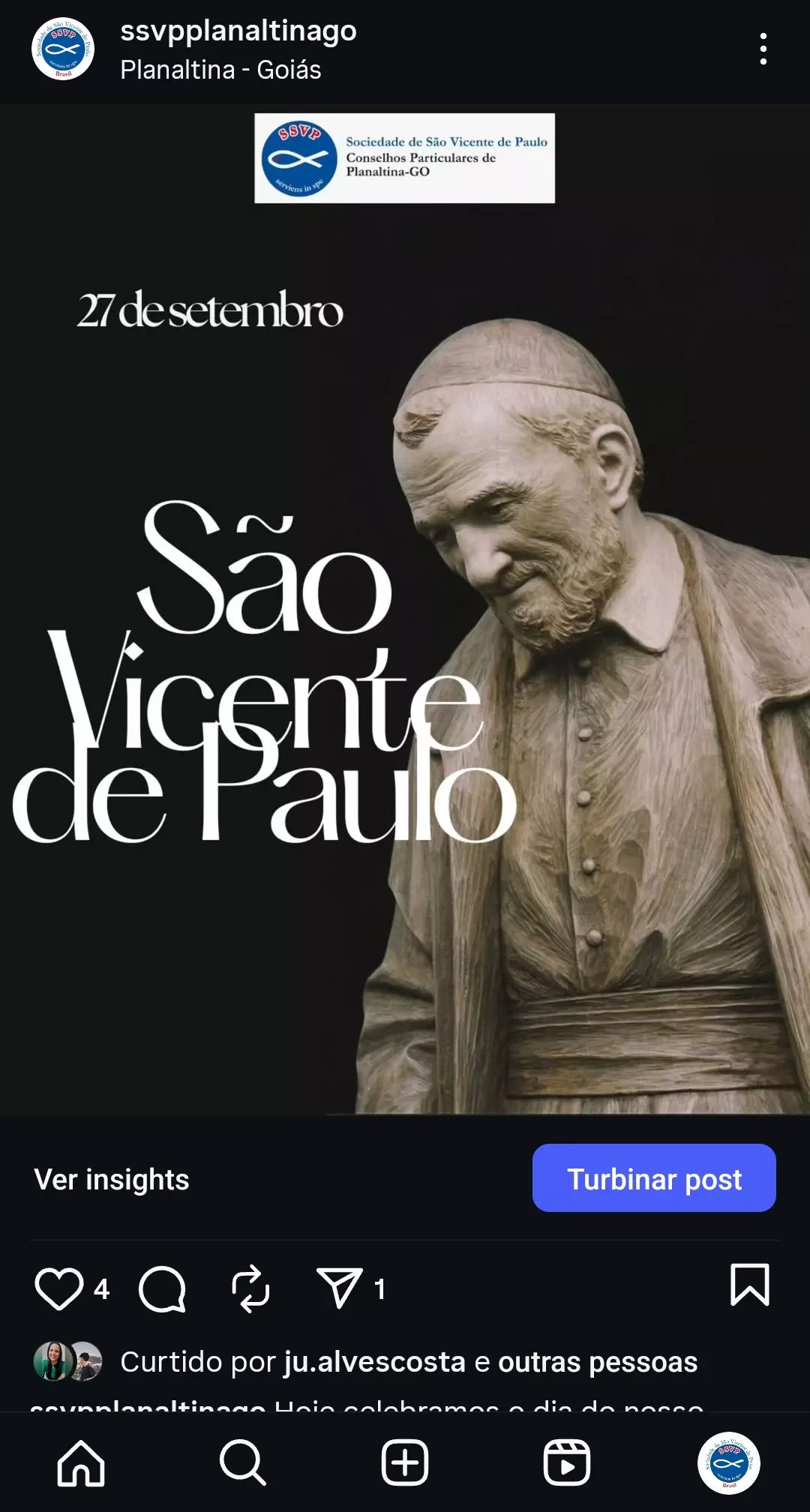Save post with bookmark icon

coord(749,1285)
